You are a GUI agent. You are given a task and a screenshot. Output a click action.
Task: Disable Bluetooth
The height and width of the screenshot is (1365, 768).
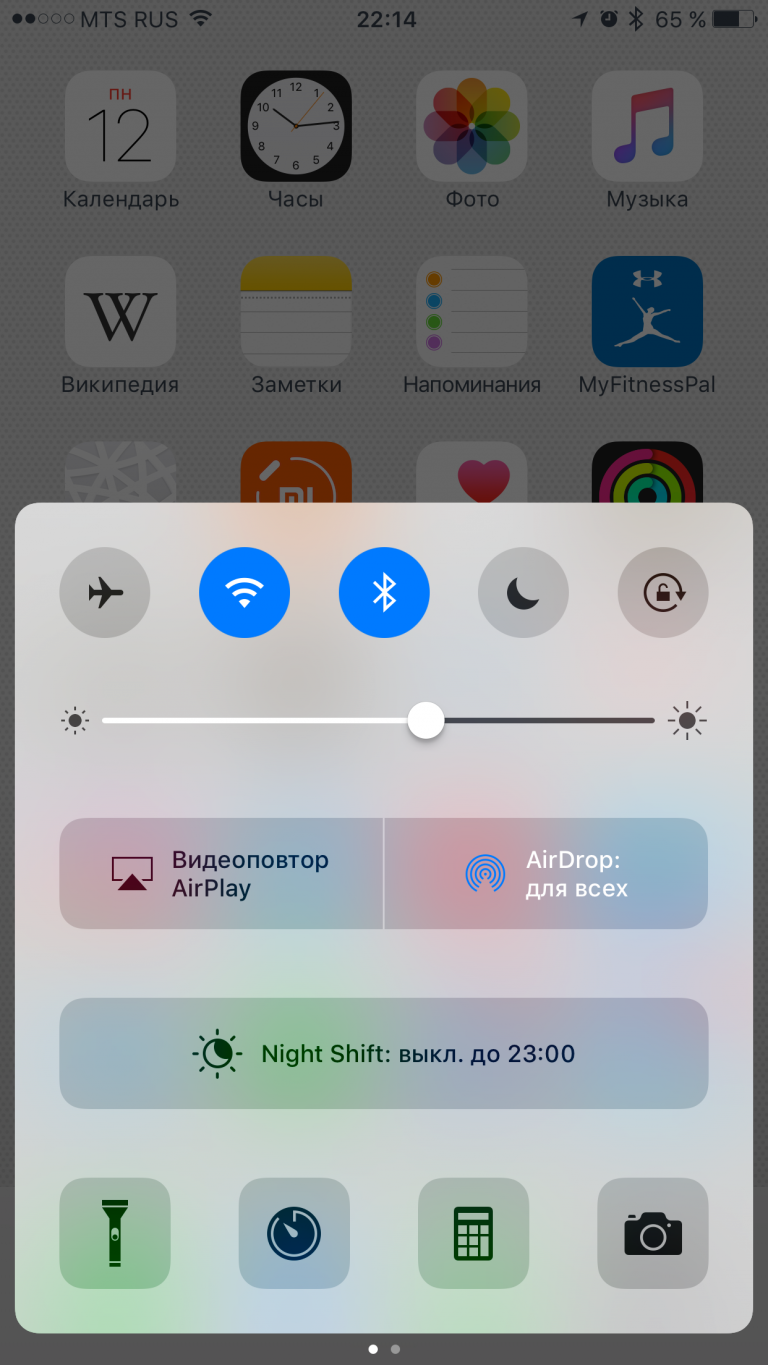[x=384, y=593]
